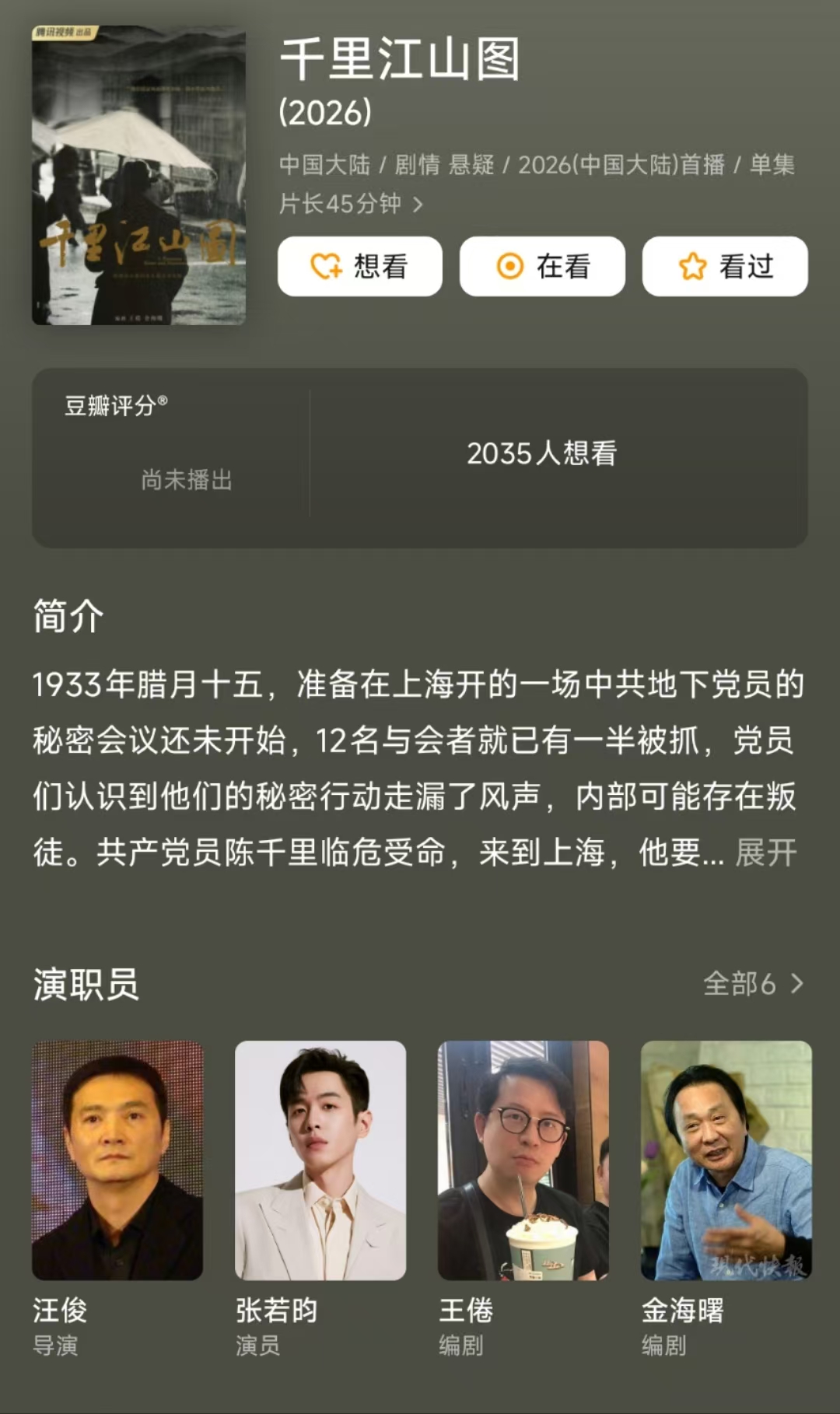
Task: Mark the show as 看过
Action: coord(725,266)
